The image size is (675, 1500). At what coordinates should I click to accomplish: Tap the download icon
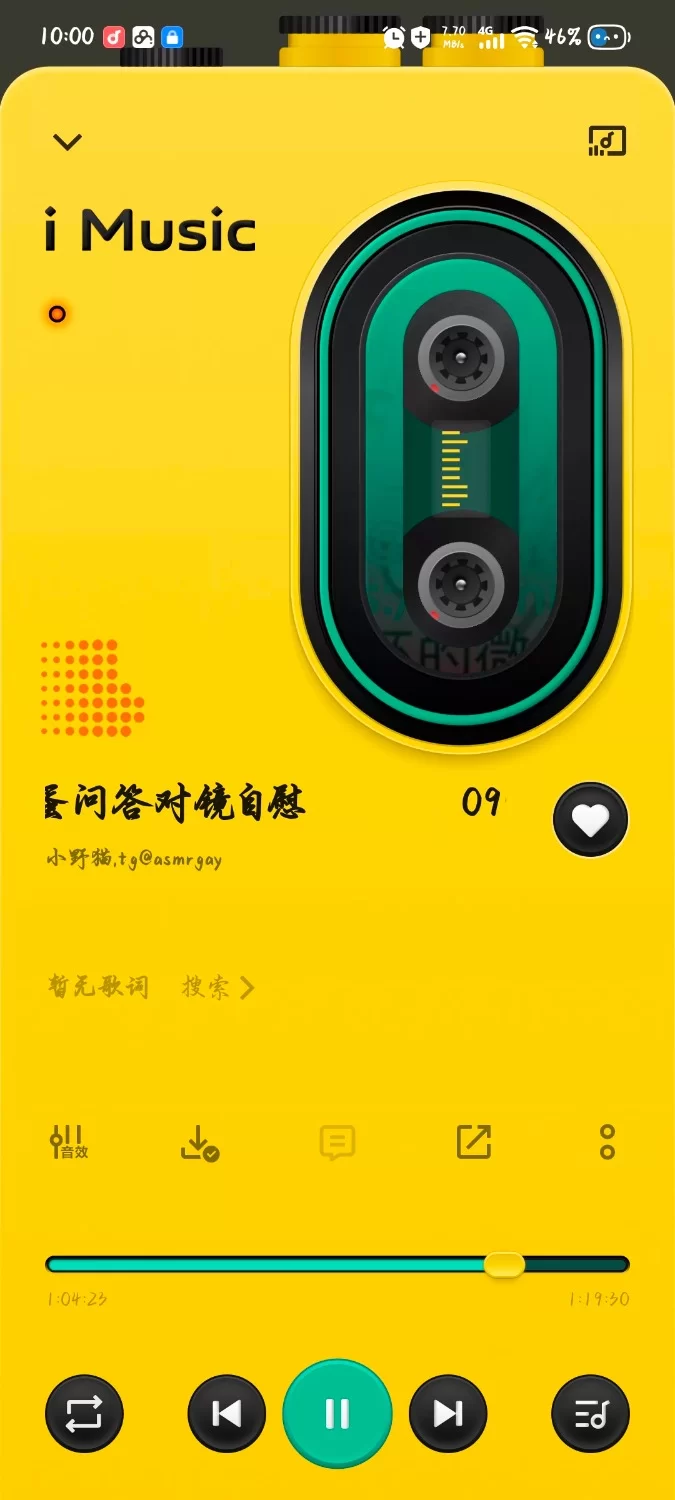pyautogui.click(x=199, y=1142)
